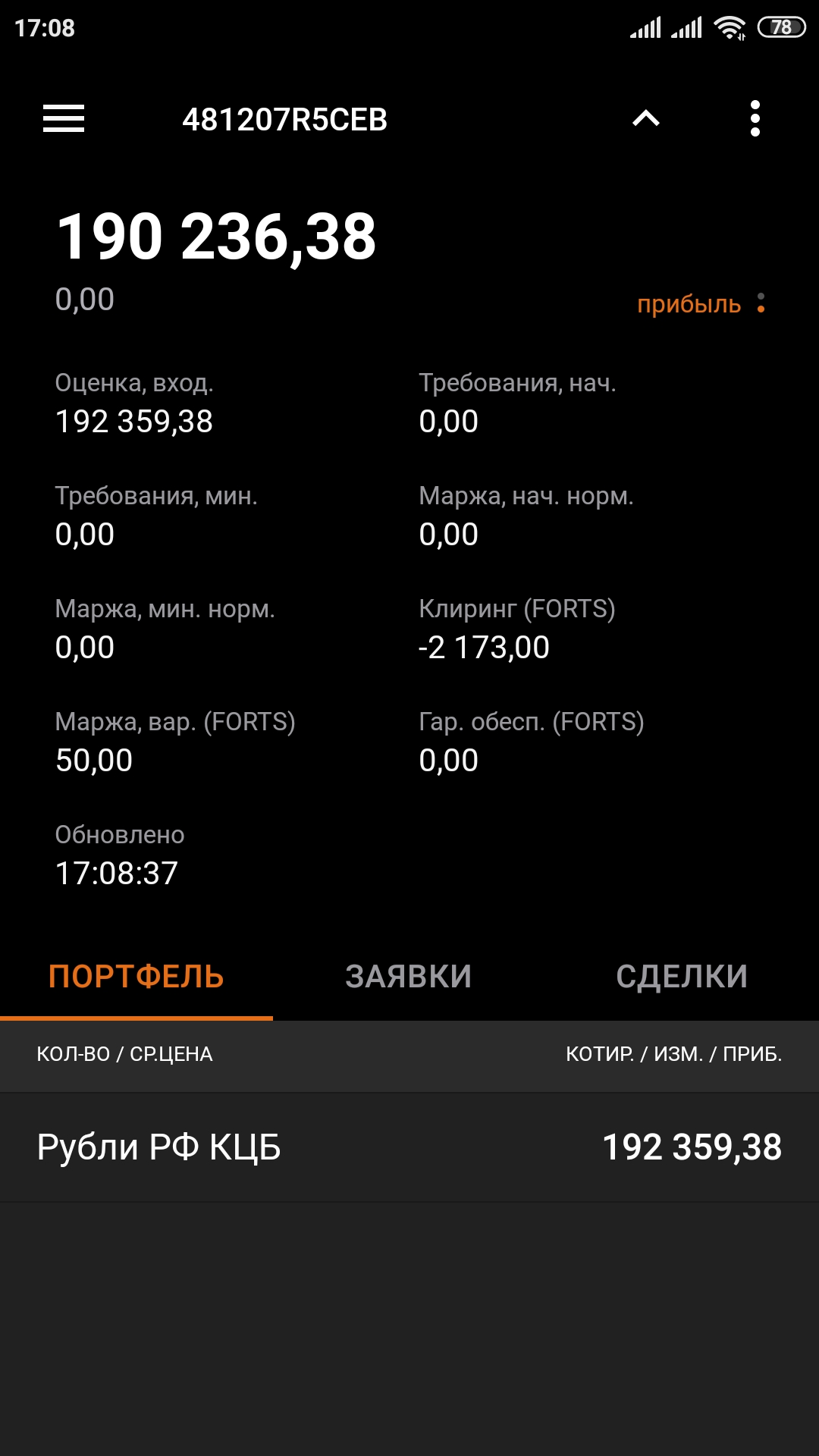
Task: Switch to the СДЕЛКИ tab
Action: point(682,977)
